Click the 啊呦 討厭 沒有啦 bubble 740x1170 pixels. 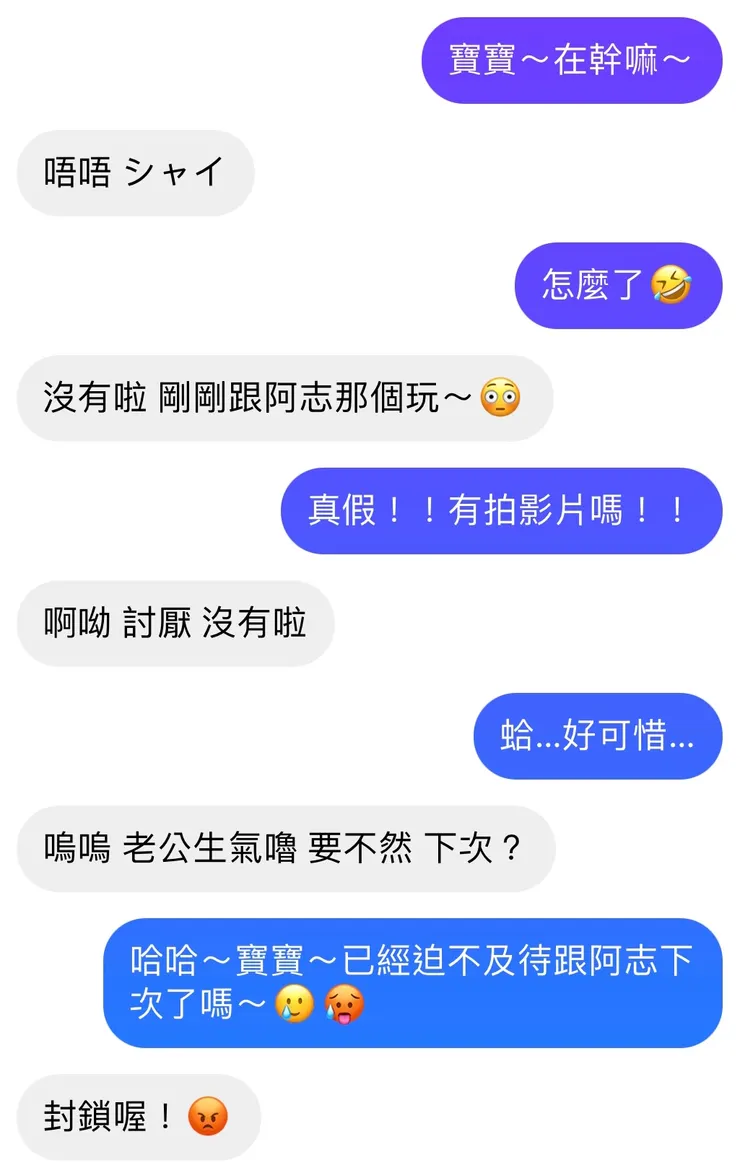[176, 623]
